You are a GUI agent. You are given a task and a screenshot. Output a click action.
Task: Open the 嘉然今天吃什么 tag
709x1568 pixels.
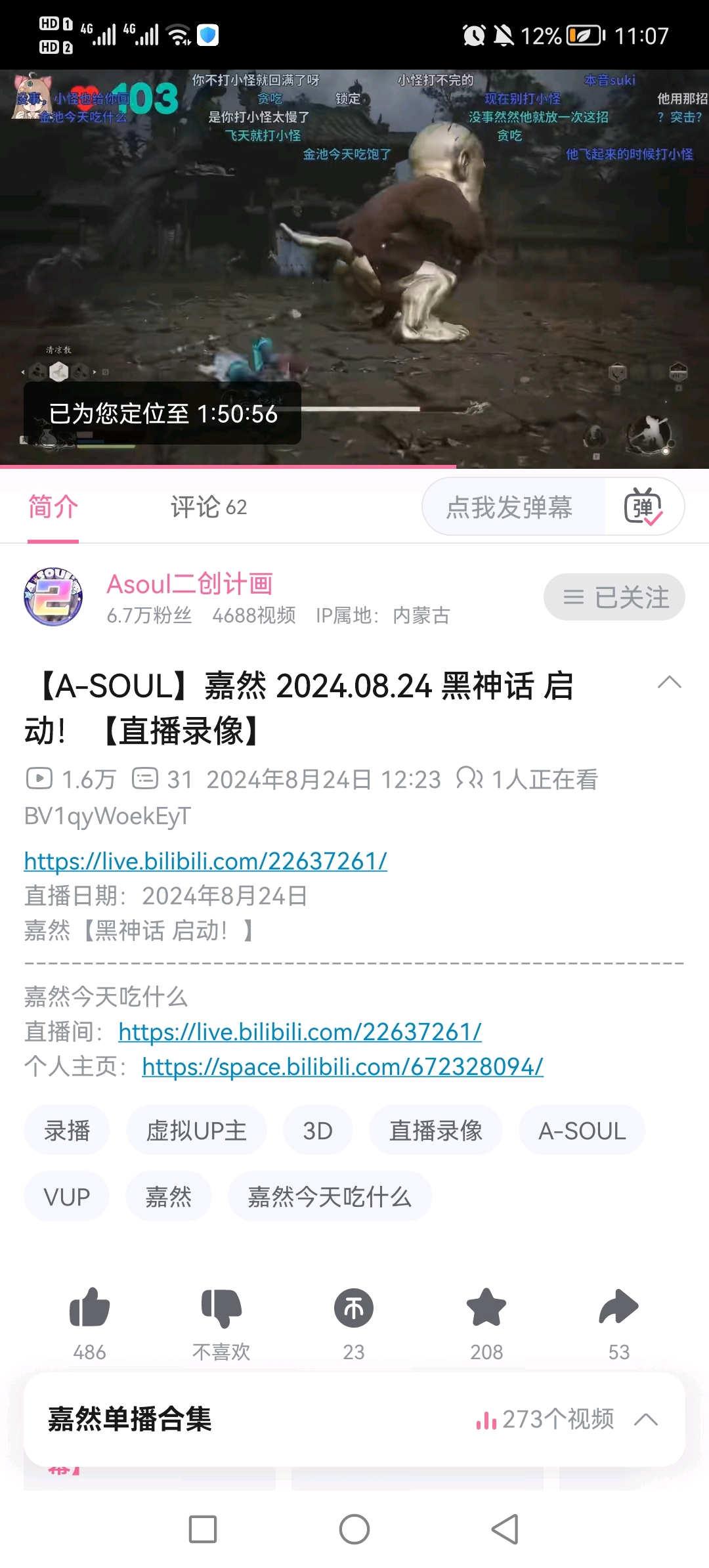coord(330,1196)
